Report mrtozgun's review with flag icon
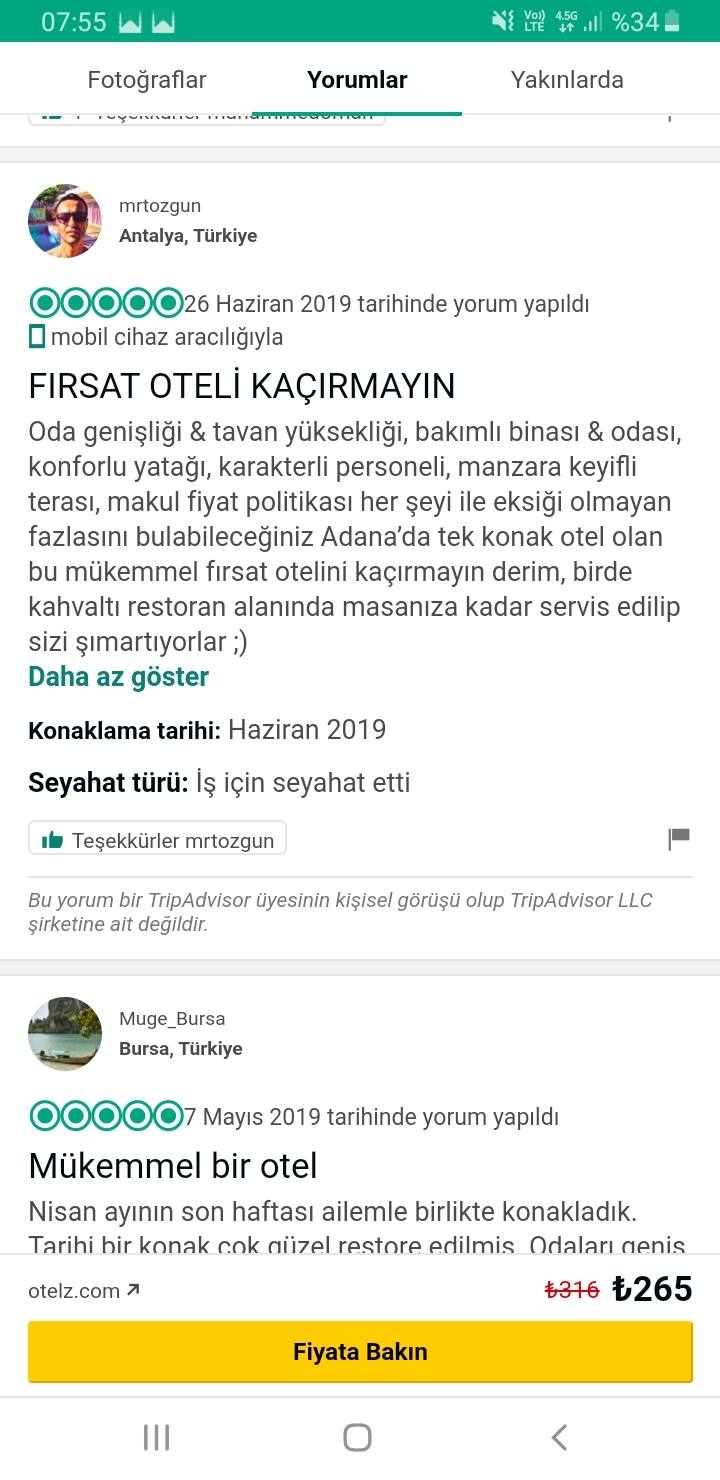 pyautogui.click(x=679, y=839)
